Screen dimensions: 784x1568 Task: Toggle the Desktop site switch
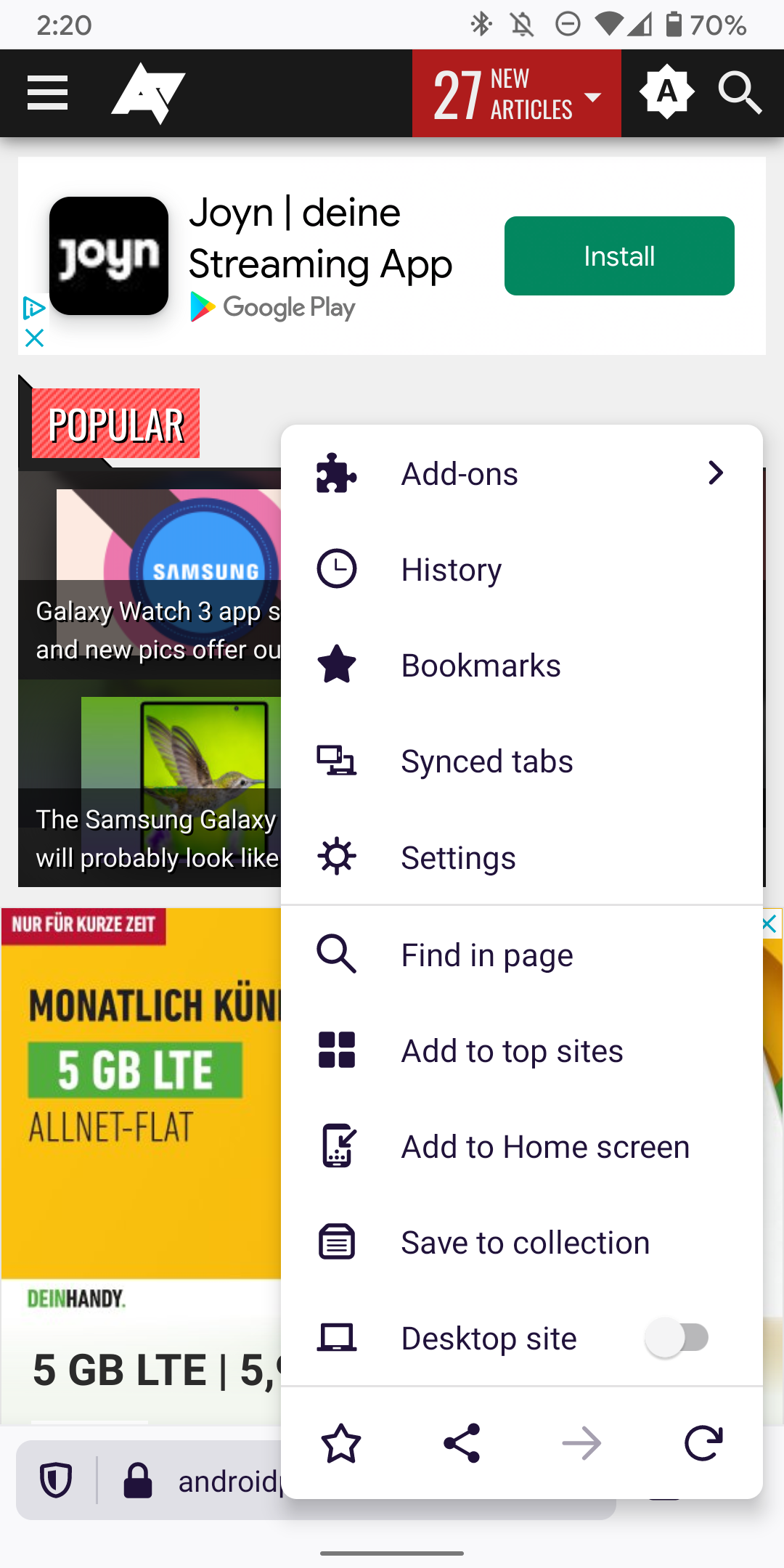pos(677,1337)
